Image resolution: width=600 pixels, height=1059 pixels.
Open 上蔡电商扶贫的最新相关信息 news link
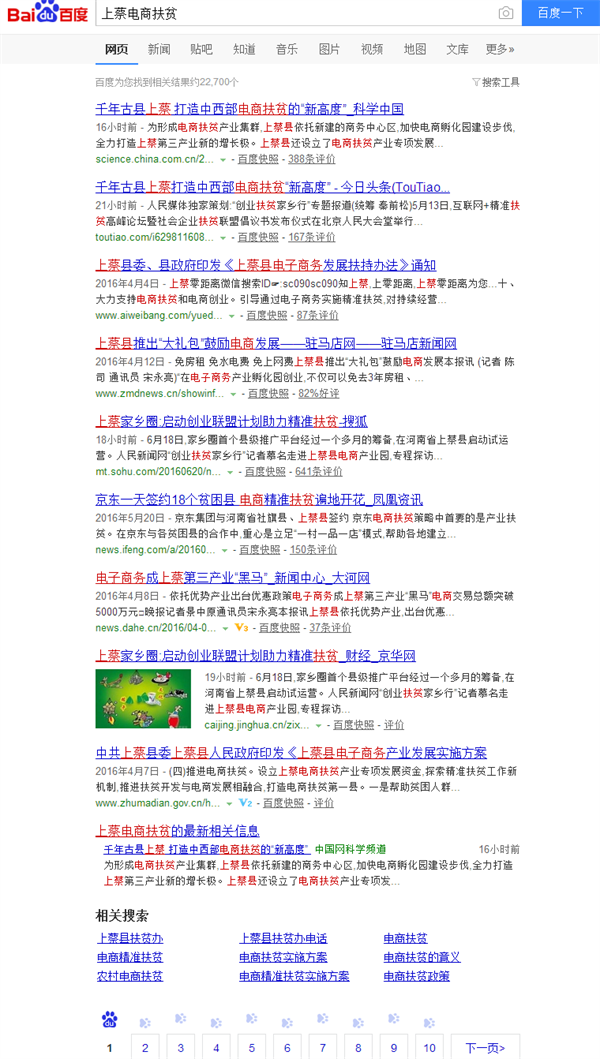pos(177,830)
